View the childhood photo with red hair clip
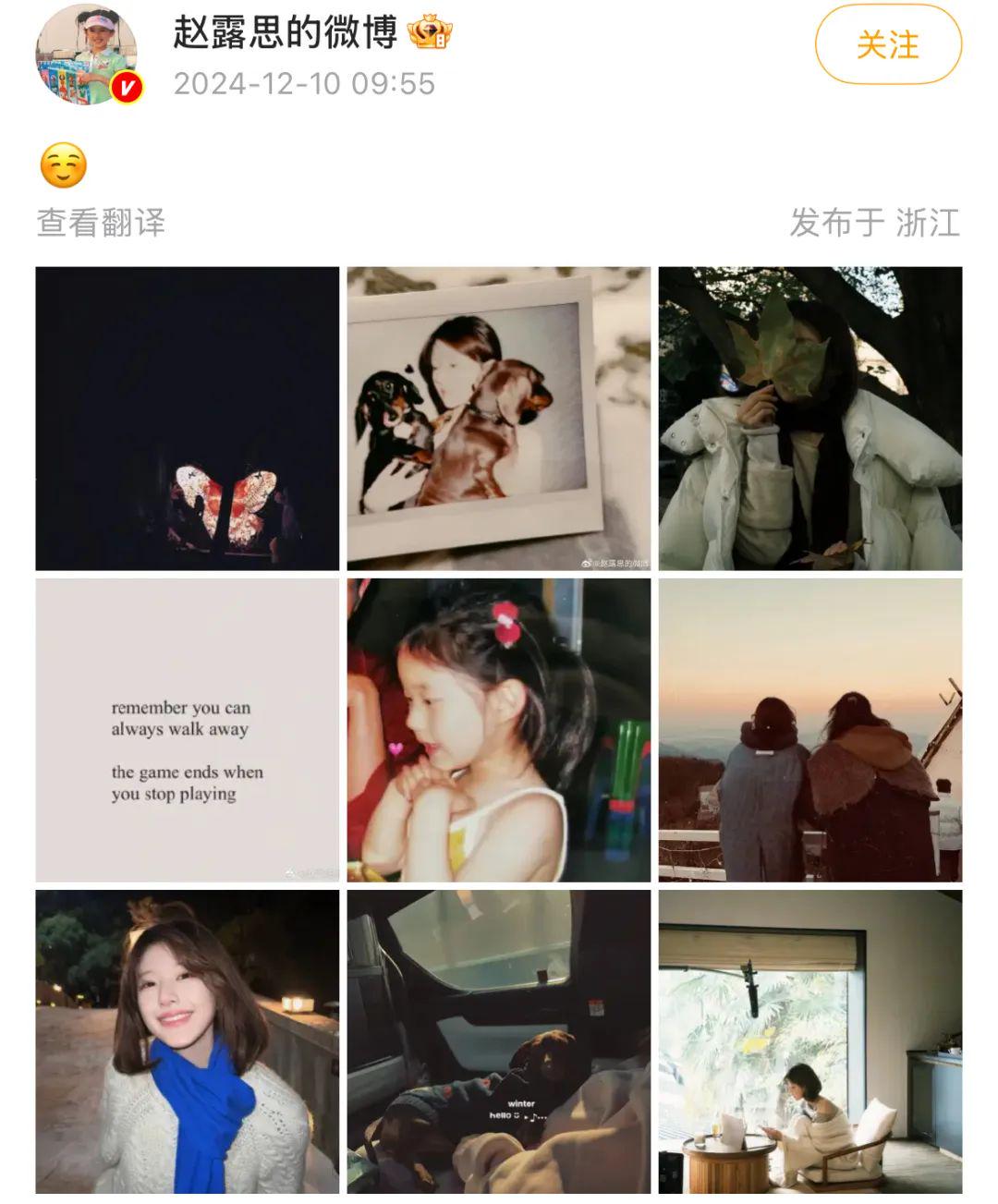998x1204 pixels. (x=499, y=730)
